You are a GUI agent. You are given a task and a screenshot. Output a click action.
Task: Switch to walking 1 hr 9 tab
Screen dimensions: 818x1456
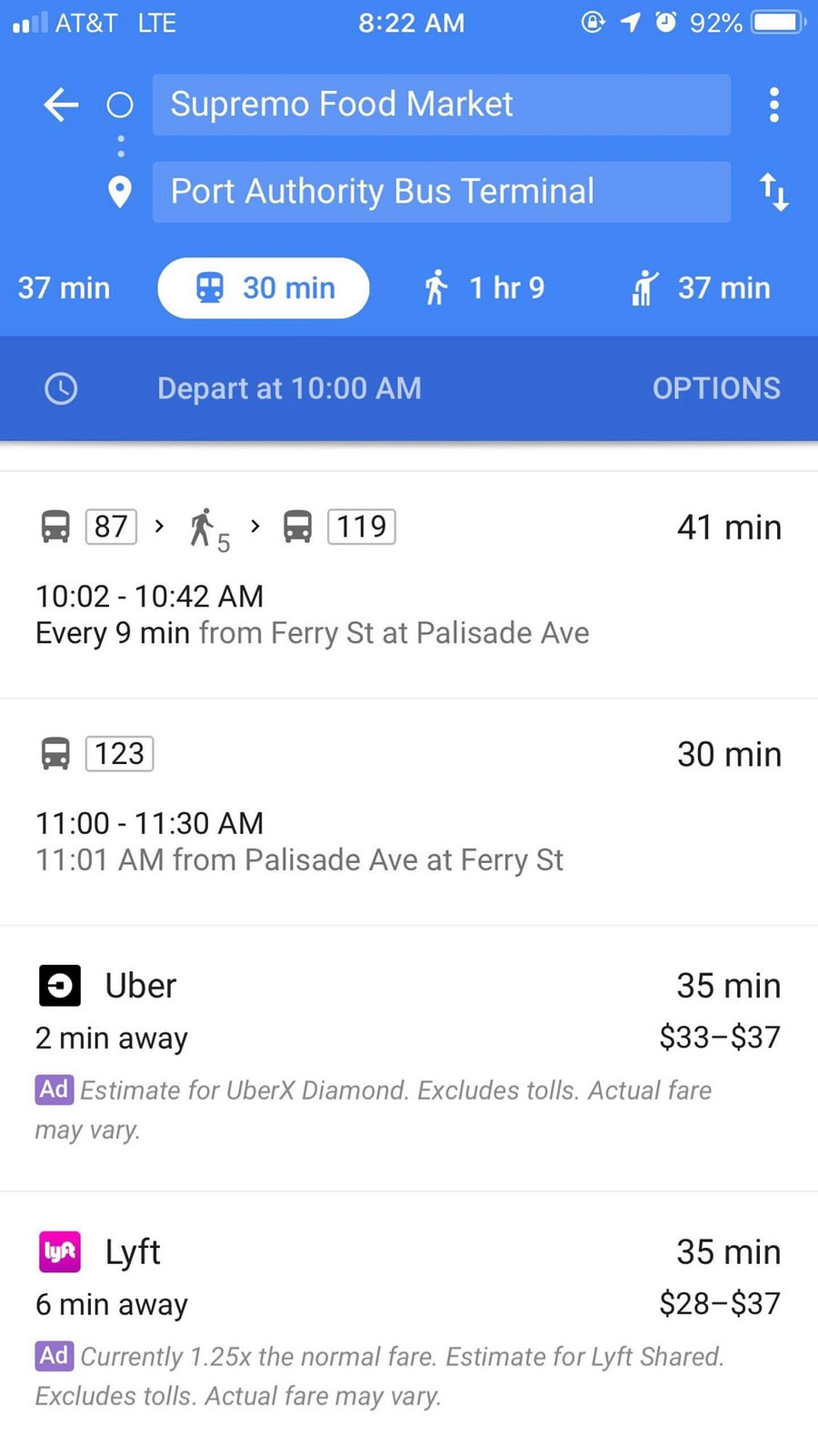tap(484, 288)
